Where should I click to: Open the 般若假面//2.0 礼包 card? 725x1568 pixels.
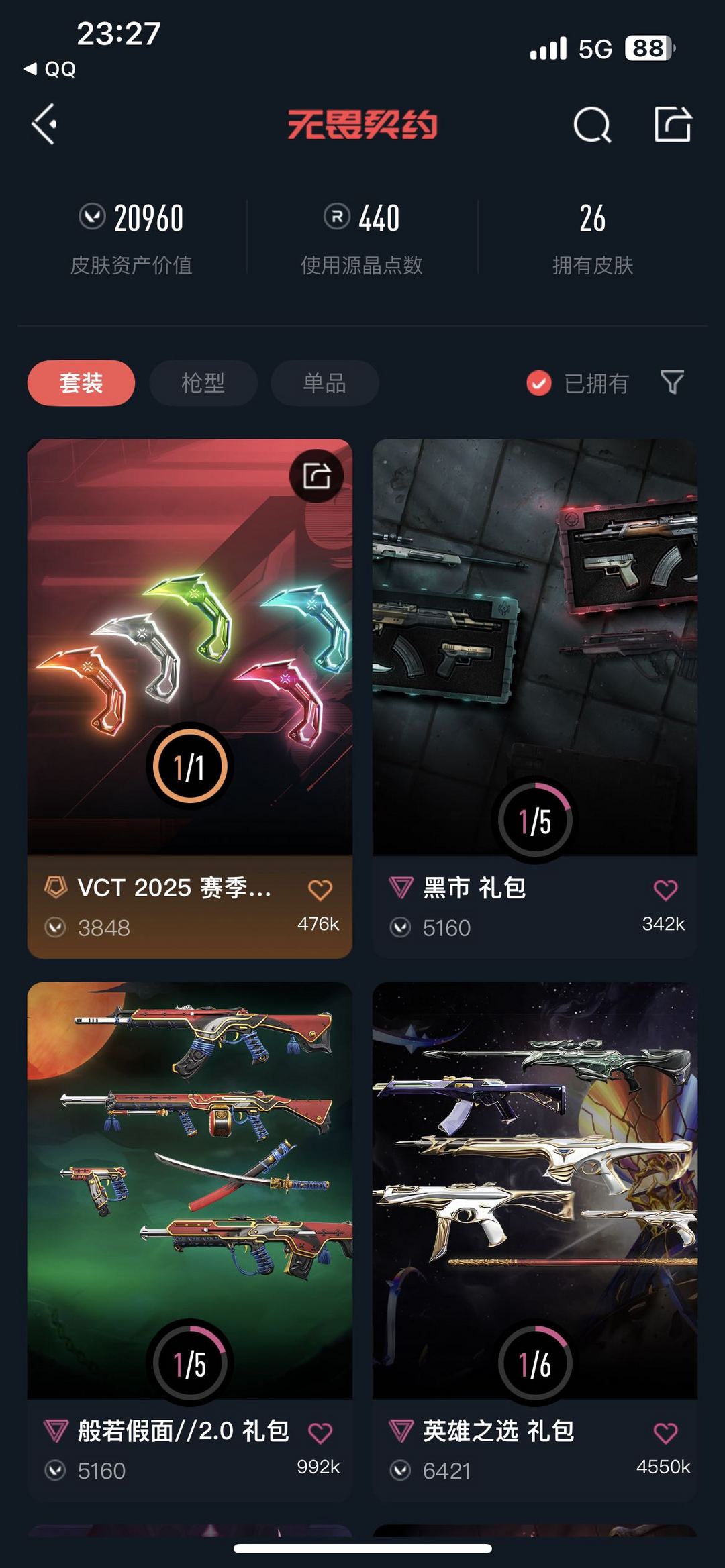(x=189, y=1188)
